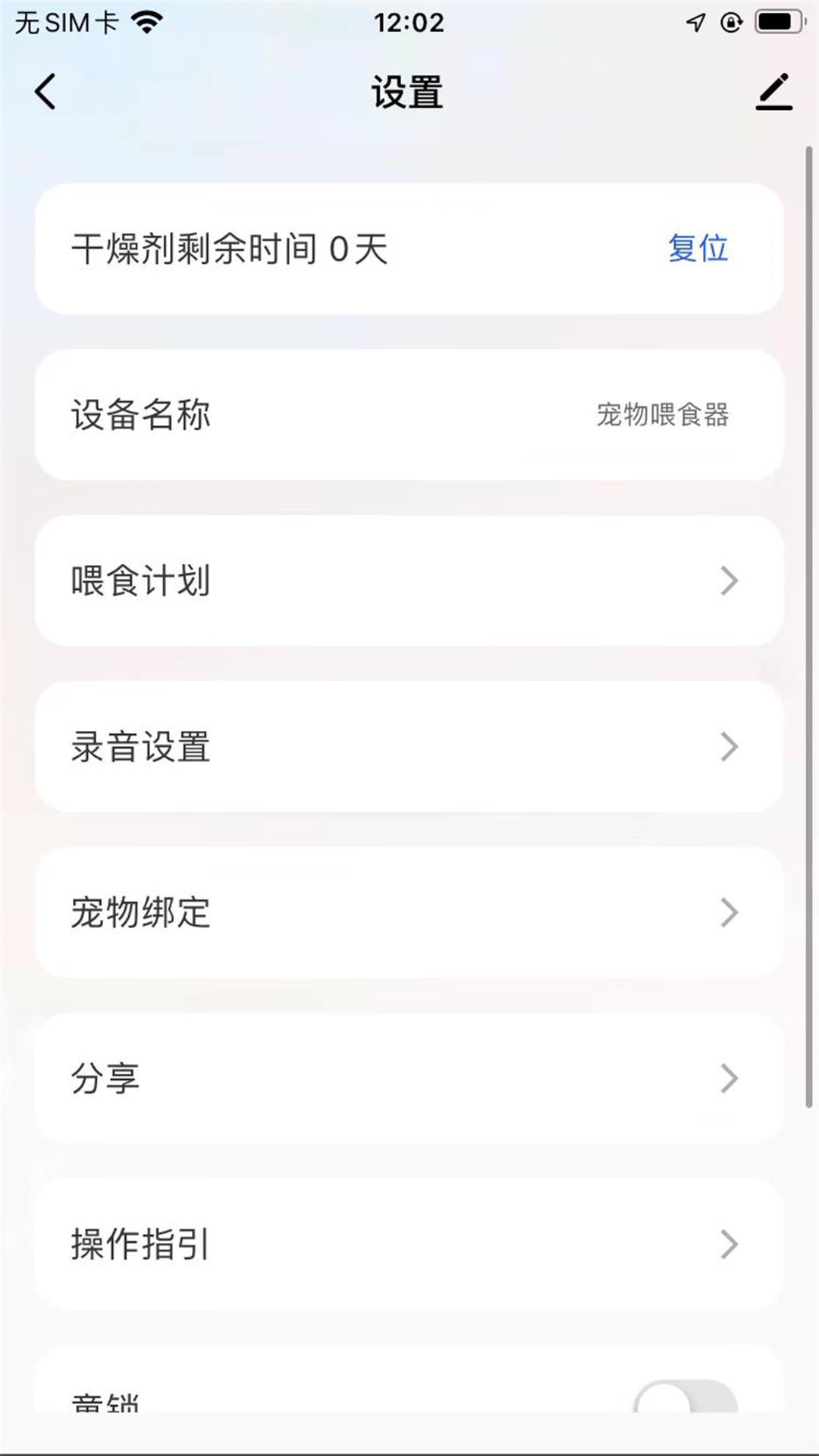
Task: Tap the edit pencil icon
Action: [774, 93]
